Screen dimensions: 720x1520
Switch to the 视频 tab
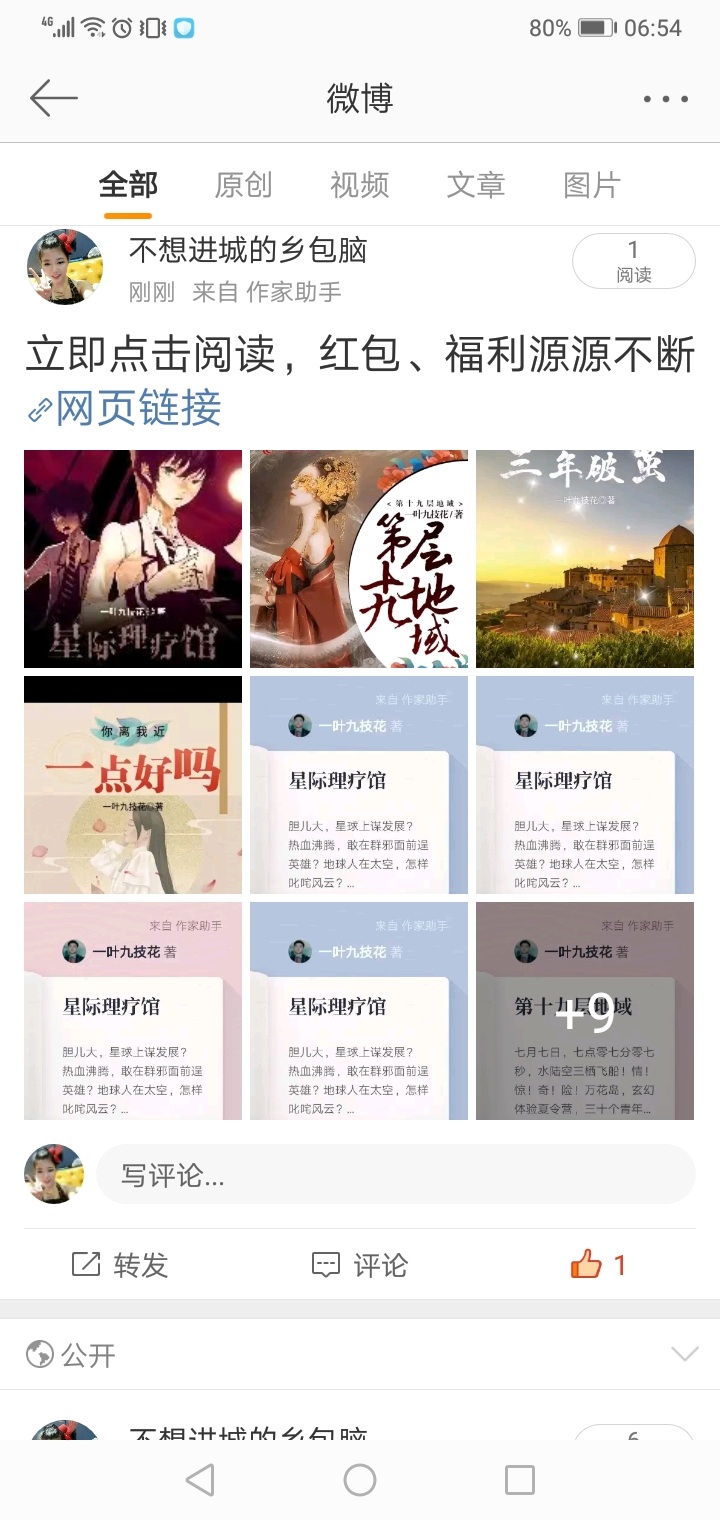click(359, 185)
